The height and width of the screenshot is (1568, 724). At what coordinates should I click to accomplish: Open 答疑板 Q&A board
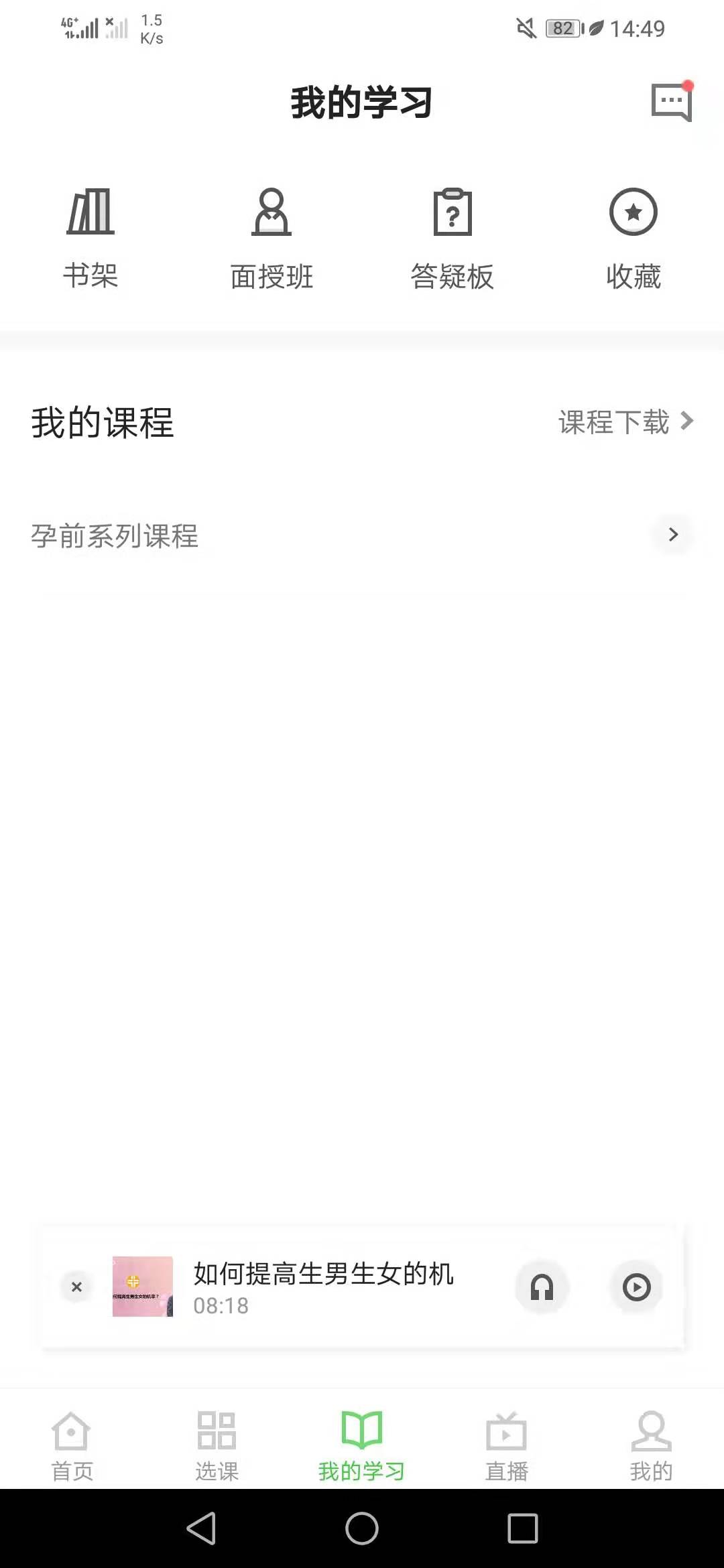(x=452, y=238)
